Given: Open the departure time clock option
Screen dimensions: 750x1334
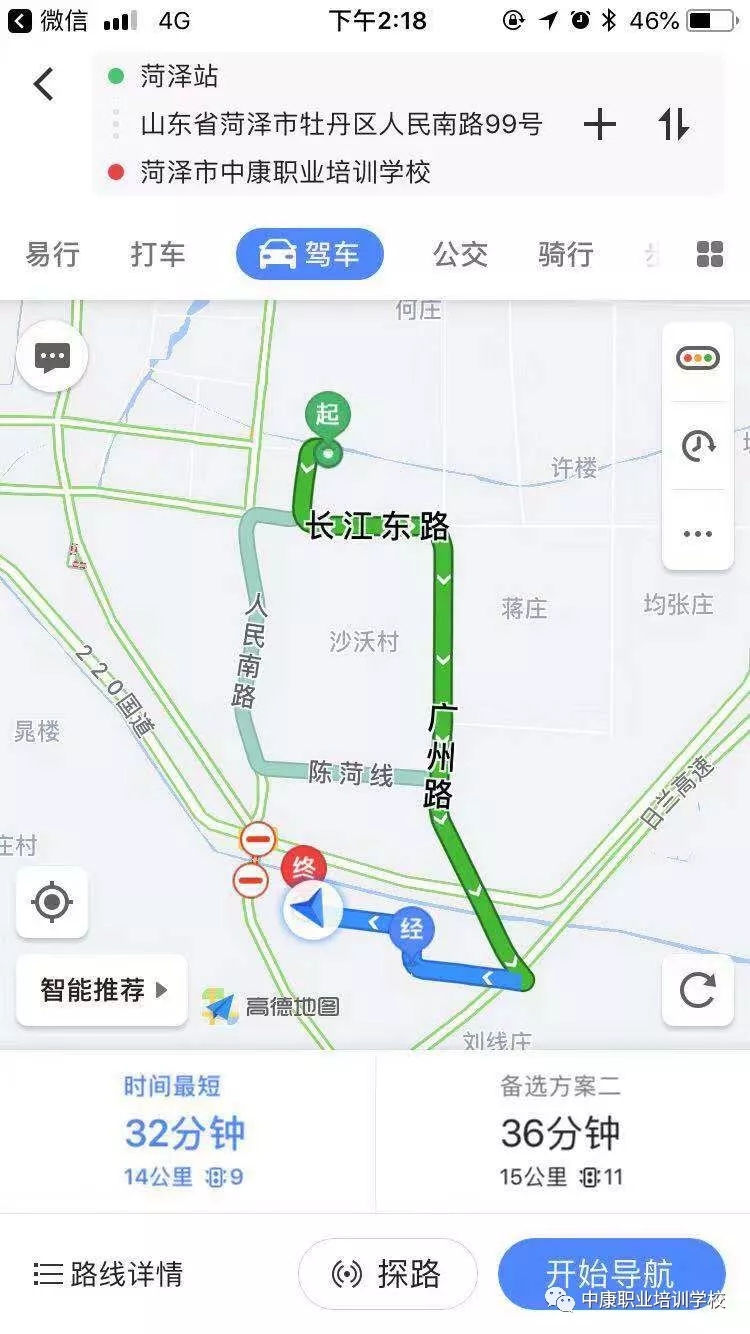Looking at the screenshot, I should [x=698, y=445].
